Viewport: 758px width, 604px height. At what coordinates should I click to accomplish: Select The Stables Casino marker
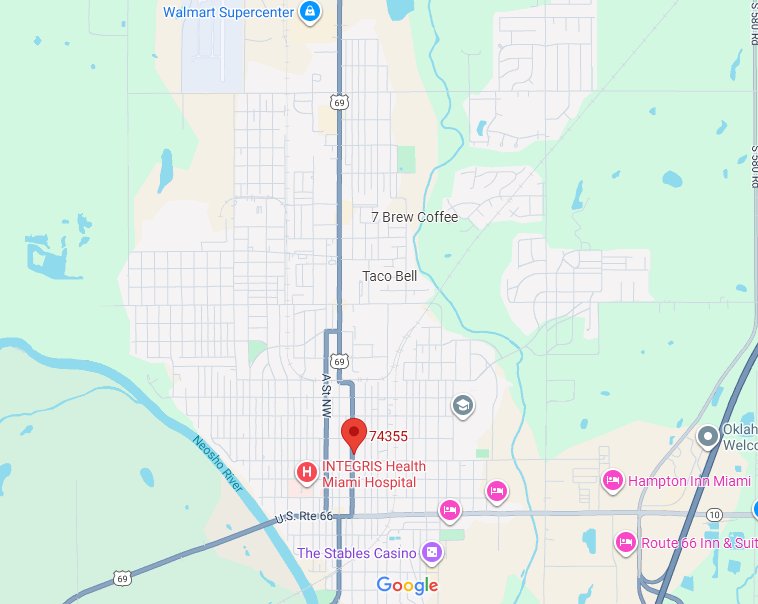tap(431, 552)
